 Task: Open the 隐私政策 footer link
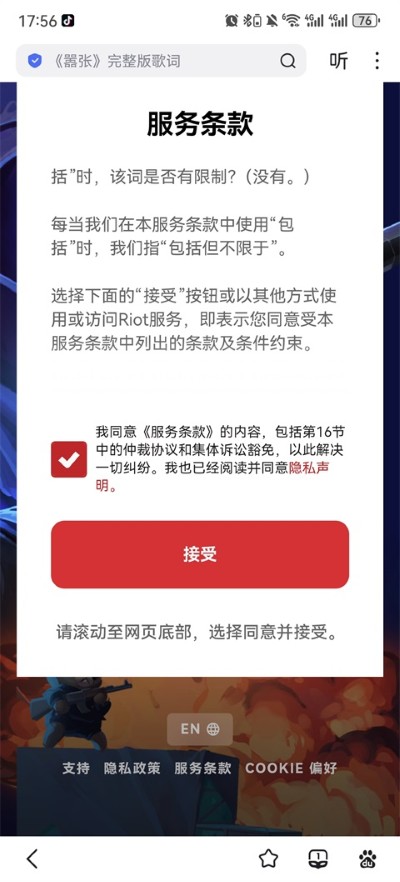click(132, 768)
